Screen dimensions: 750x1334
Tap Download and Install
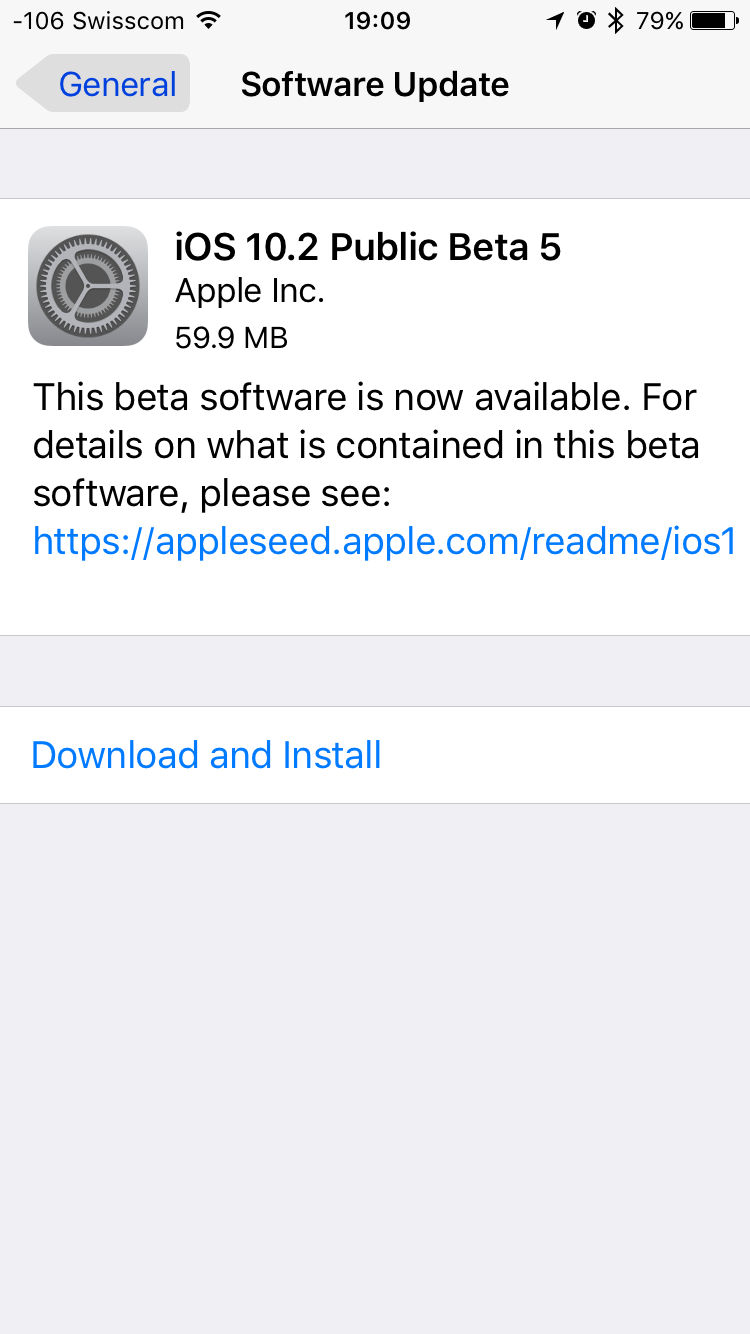207,755
